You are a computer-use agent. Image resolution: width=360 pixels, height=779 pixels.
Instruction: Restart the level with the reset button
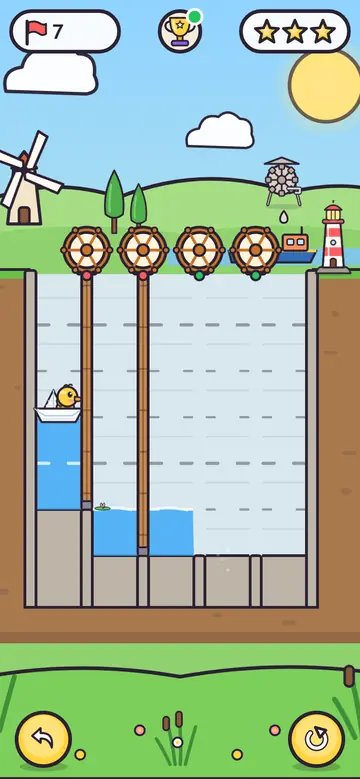pyautogui.click(x=316, y=740)
